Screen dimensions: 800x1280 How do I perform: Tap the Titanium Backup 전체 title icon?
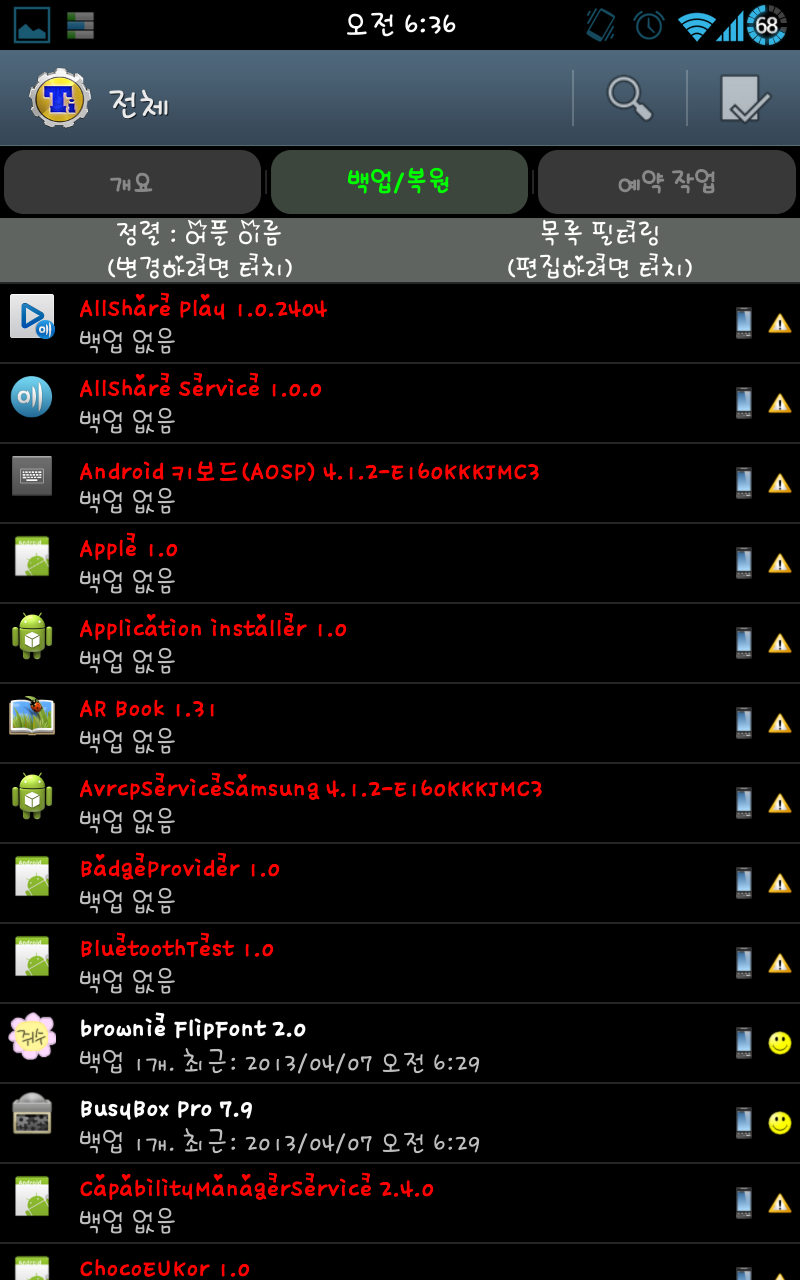pyautogui.click(x=60, y=99)
